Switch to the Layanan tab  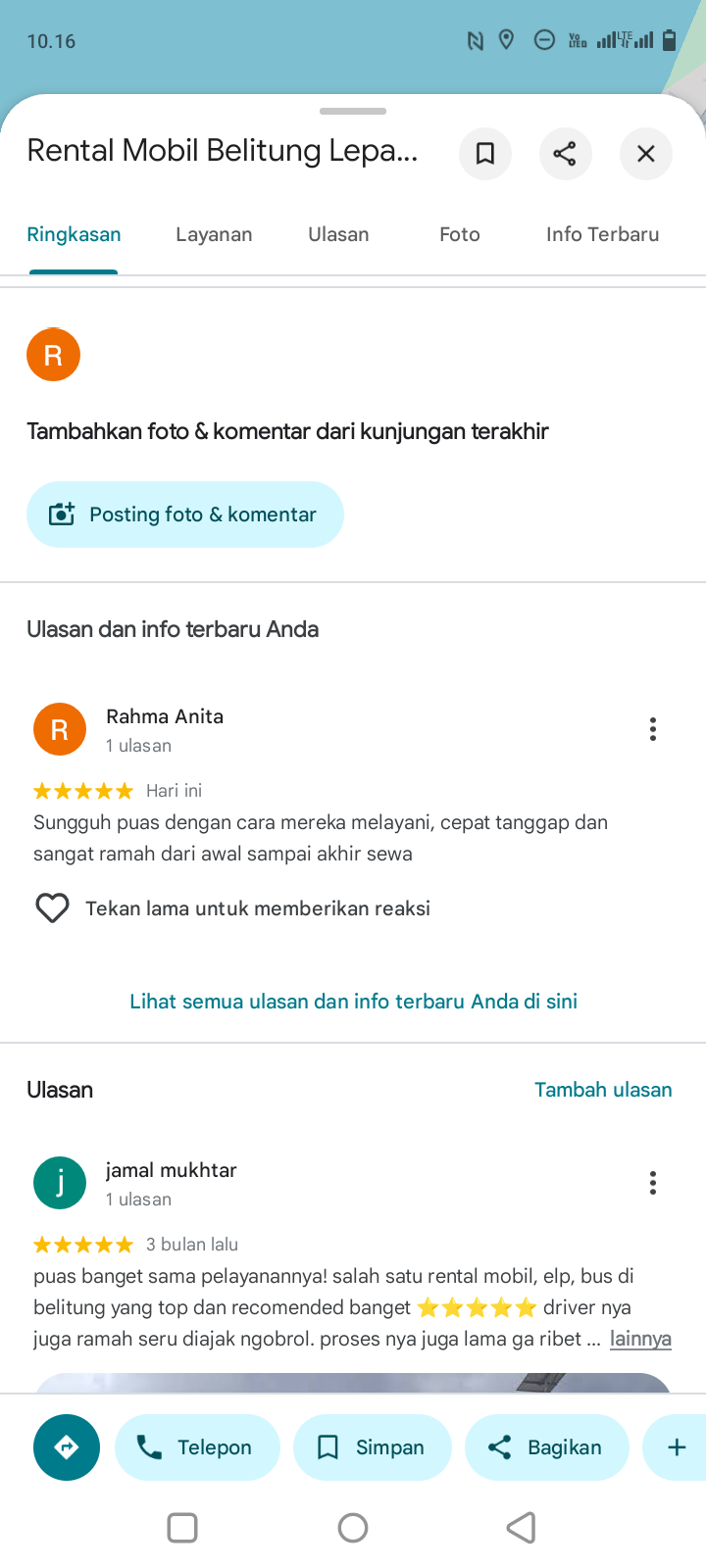coord(214,234)
